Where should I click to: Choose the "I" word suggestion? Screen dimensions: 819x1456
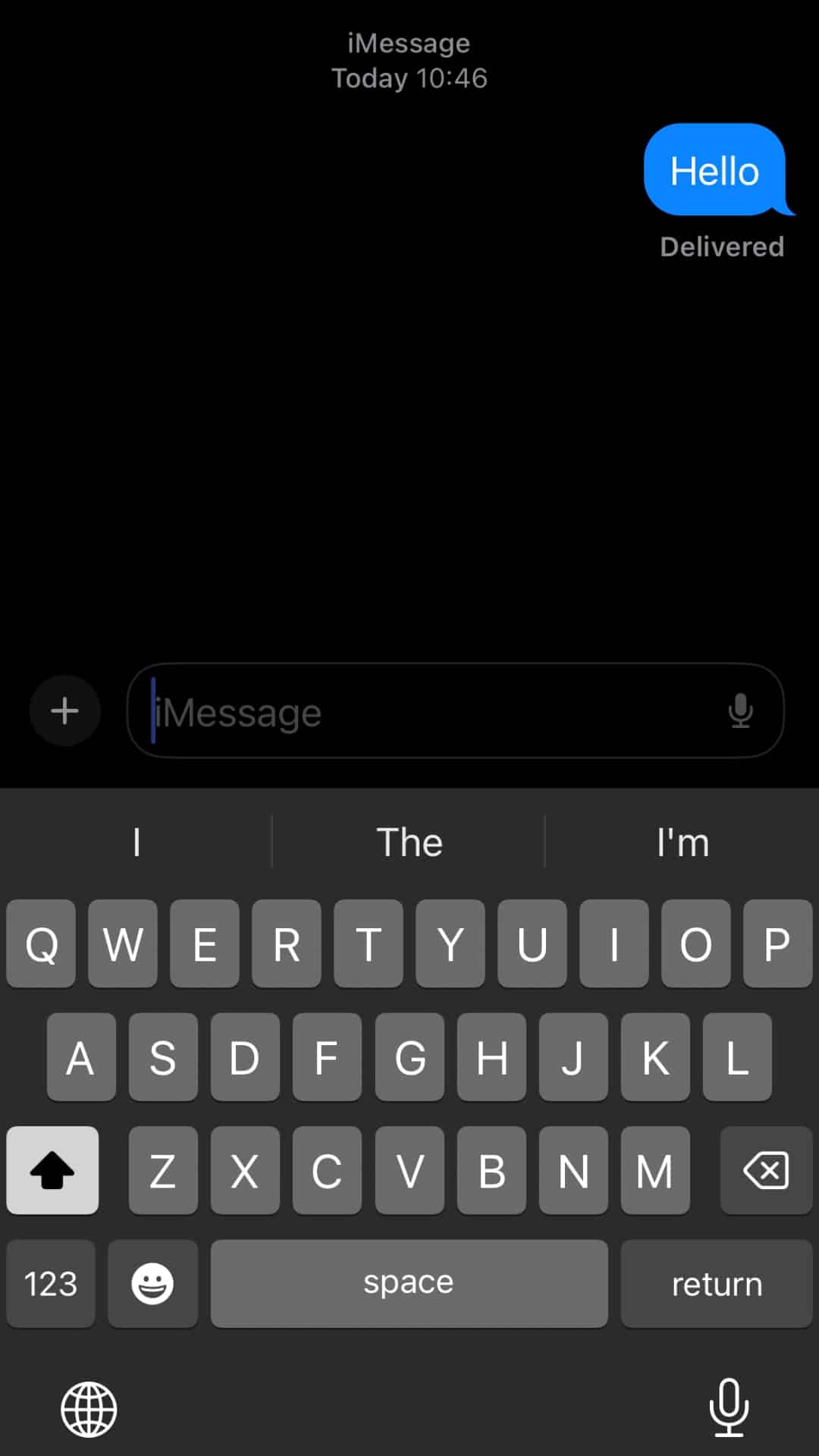(136, 842)
